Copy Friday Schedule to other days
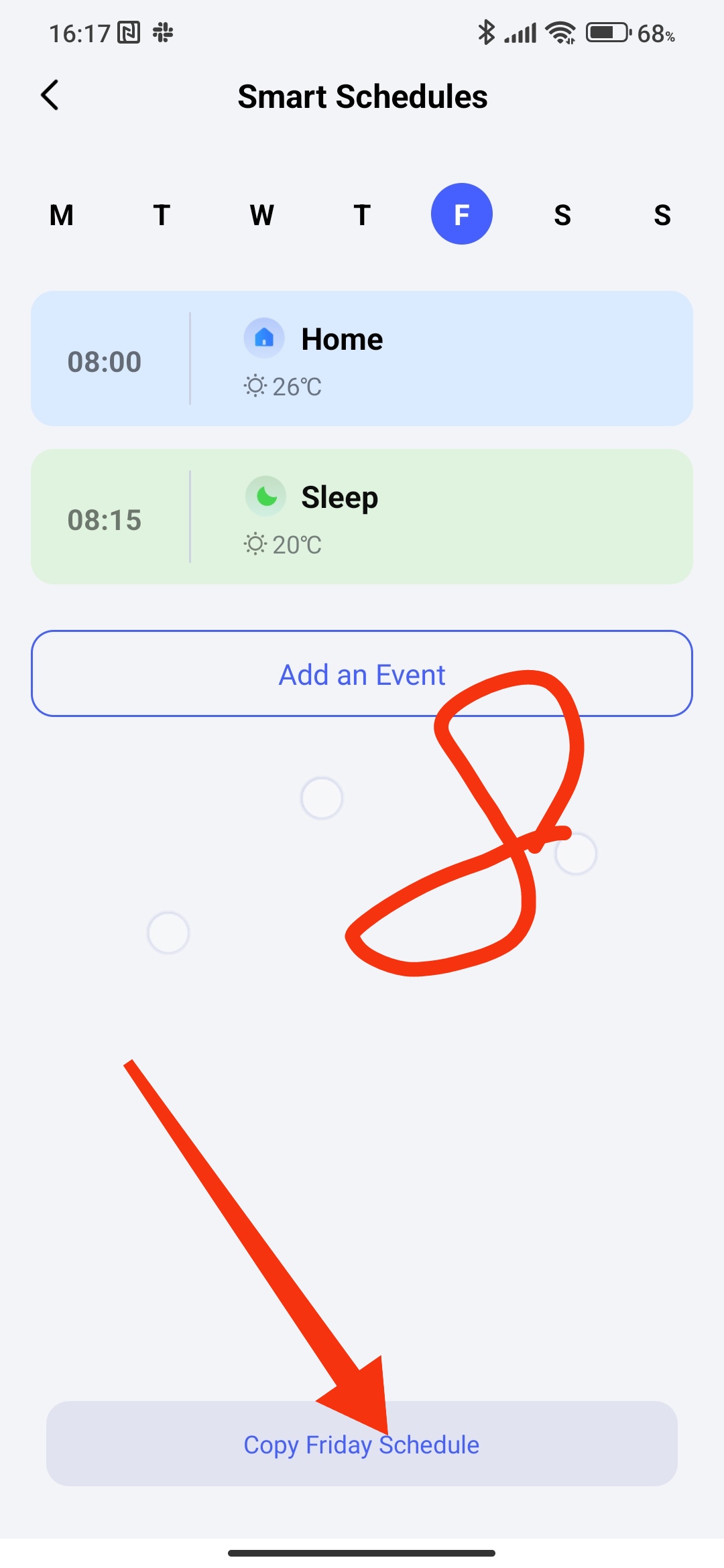The image size is (724, 1568). (x=362, y=1444)
